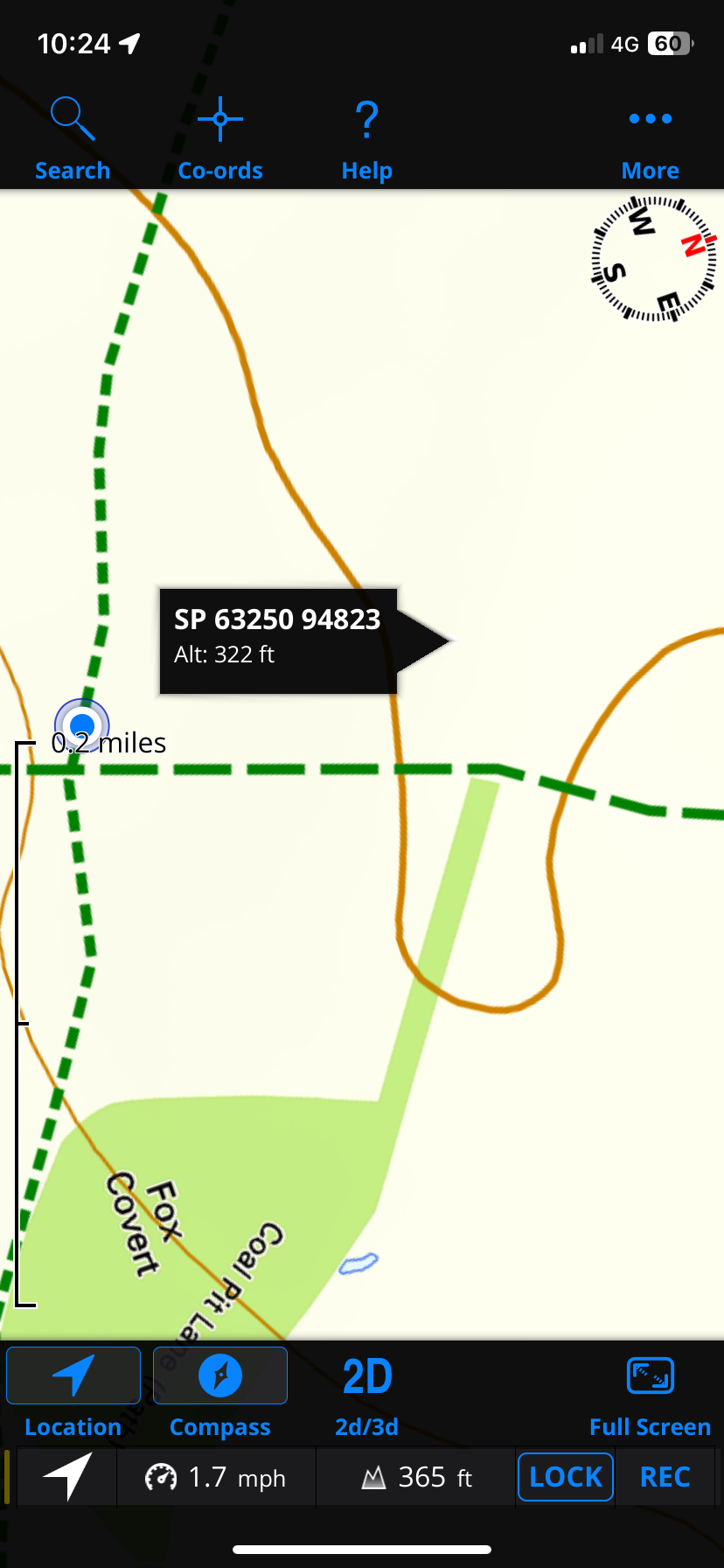The image size is (724, 1568).
Task: Open the Search tool
Action: (73, 138)
